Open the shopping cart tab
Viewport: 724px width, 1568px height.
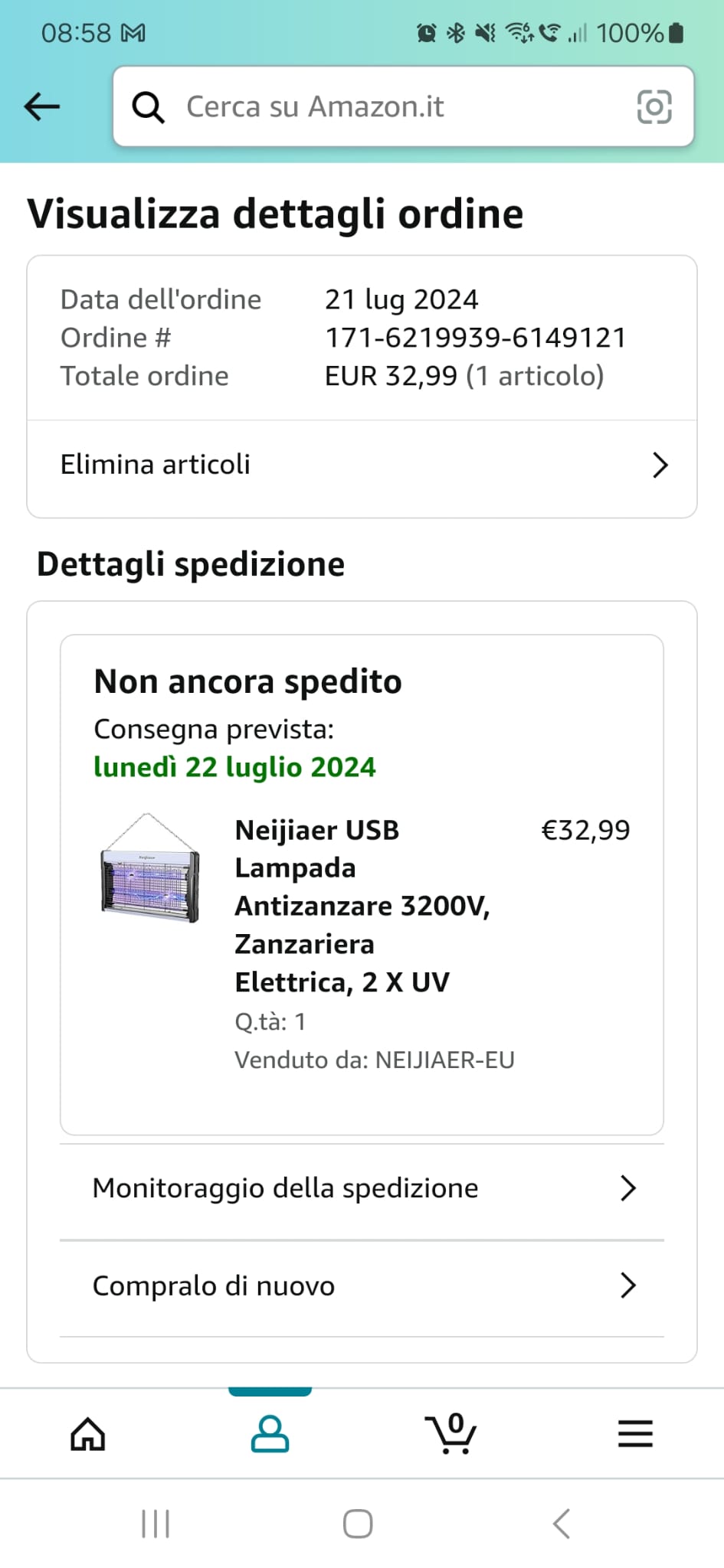(x=452, y=1434)
